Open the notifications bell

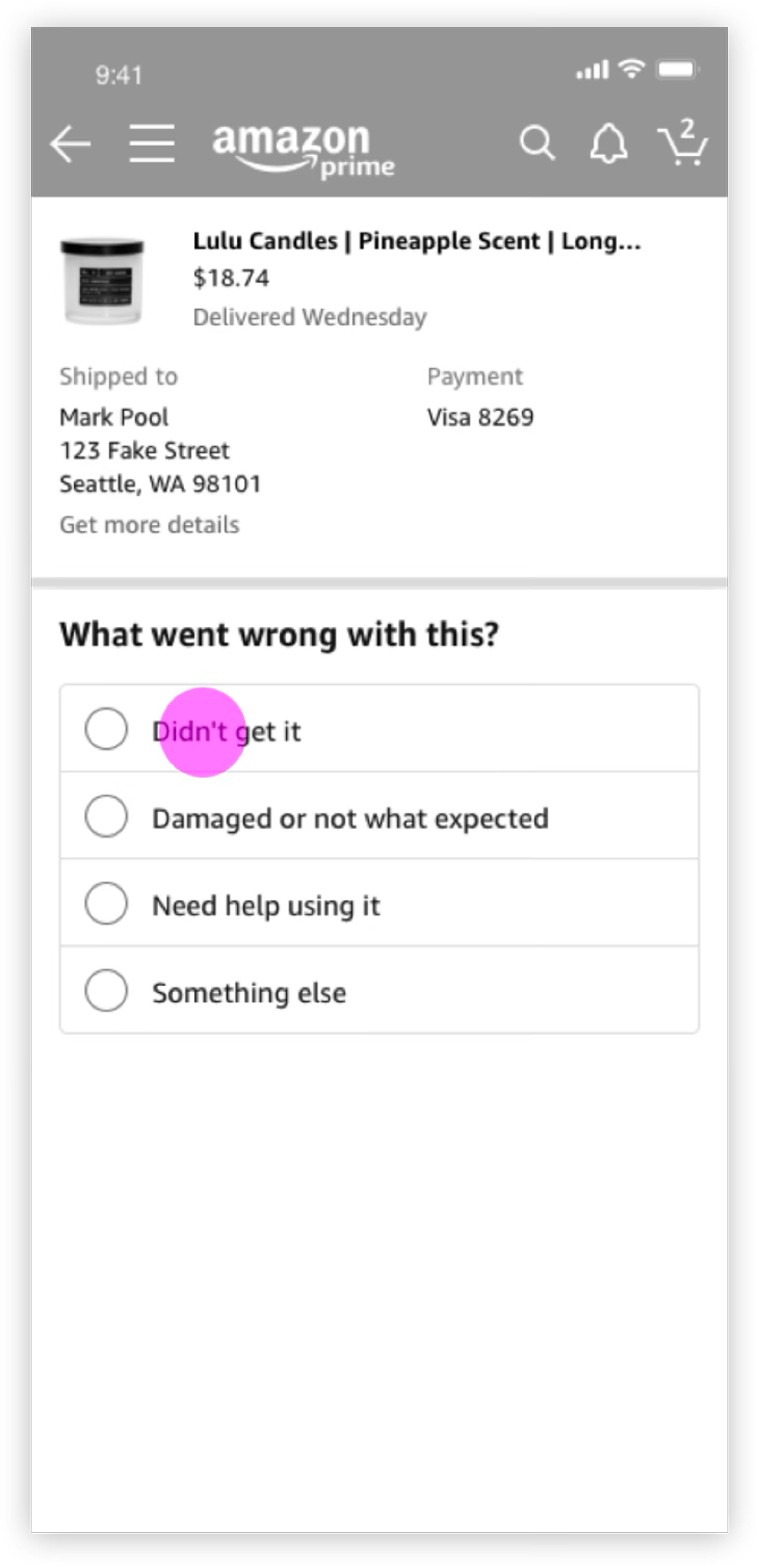click(608, 144)
